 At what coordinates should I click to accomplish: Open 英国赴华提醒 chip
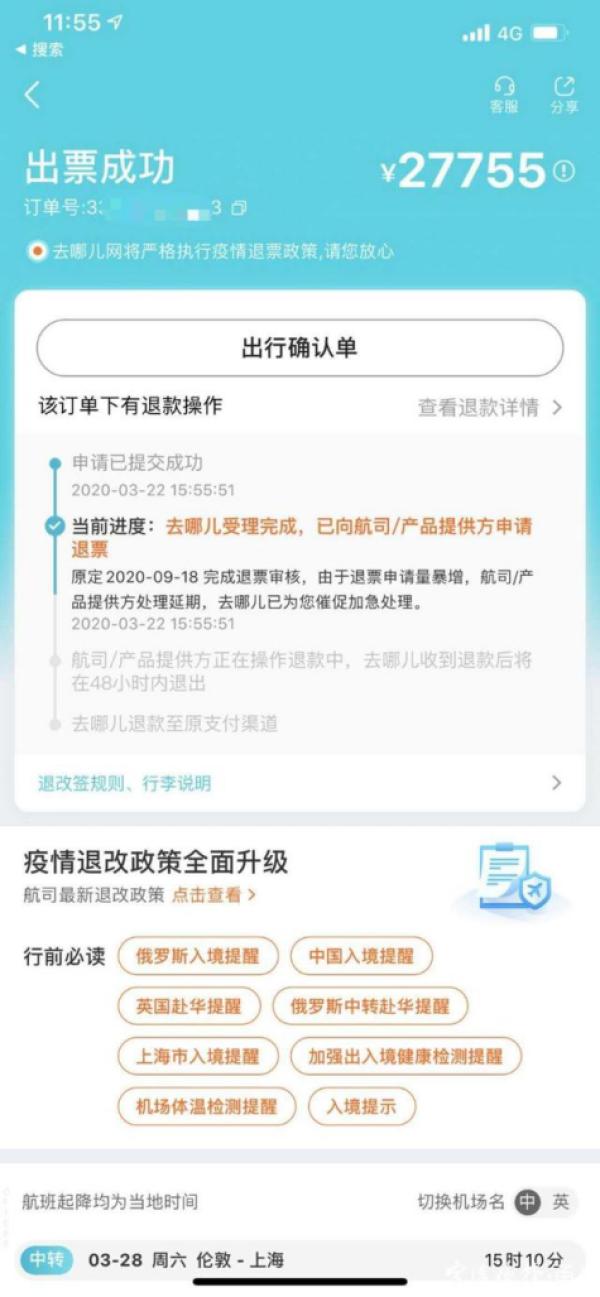tap(189, 1006)
